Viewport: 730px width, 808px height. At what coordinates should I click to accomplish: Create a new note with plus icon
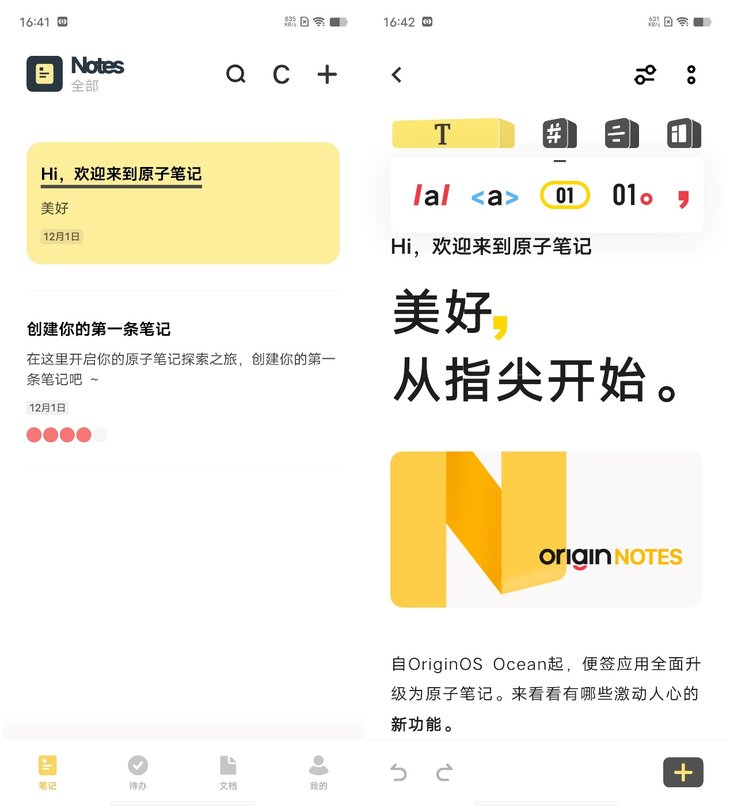[x=327, y=75]
